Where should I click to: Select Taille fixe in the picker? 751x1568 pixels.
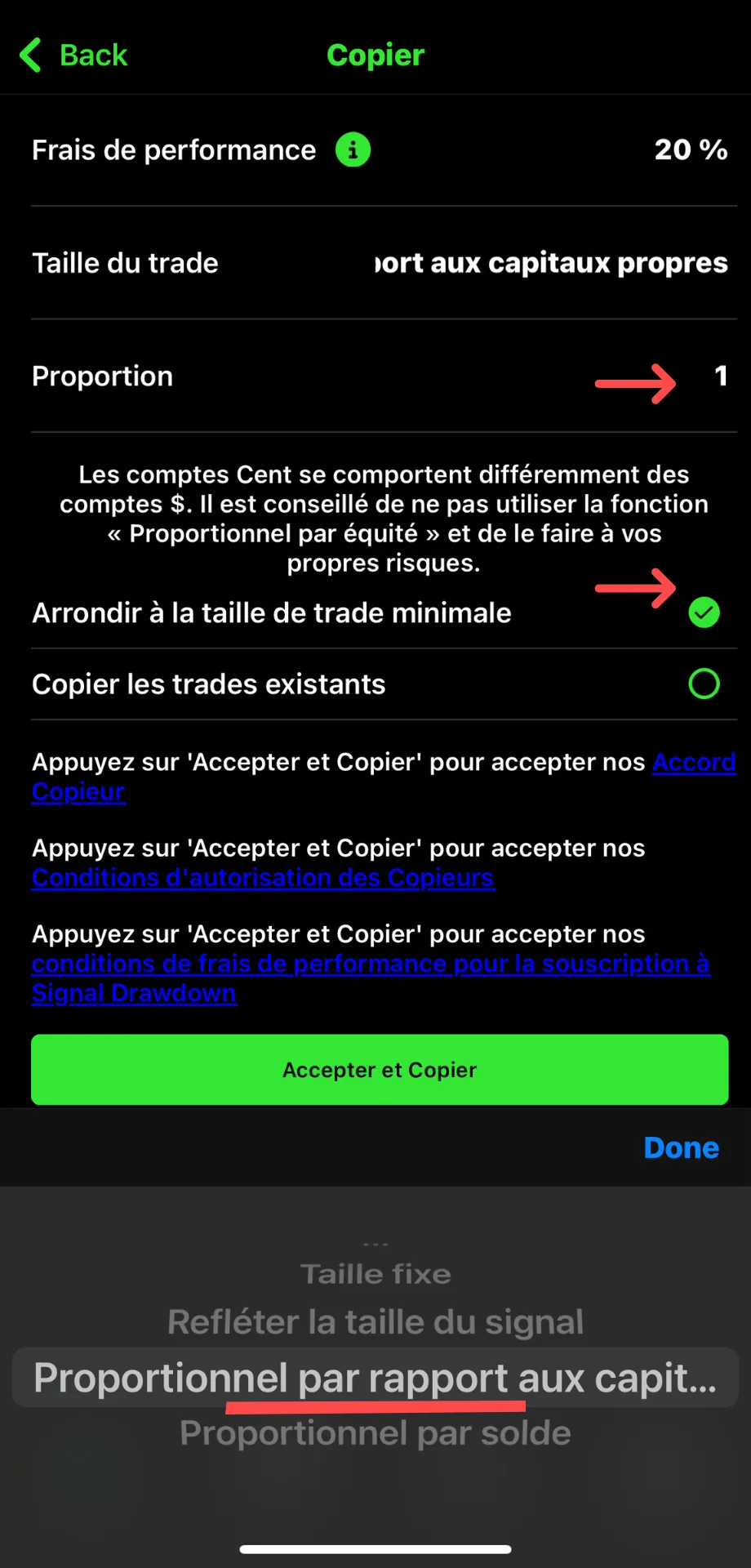pyautogui.click(x=375, y=1274)
